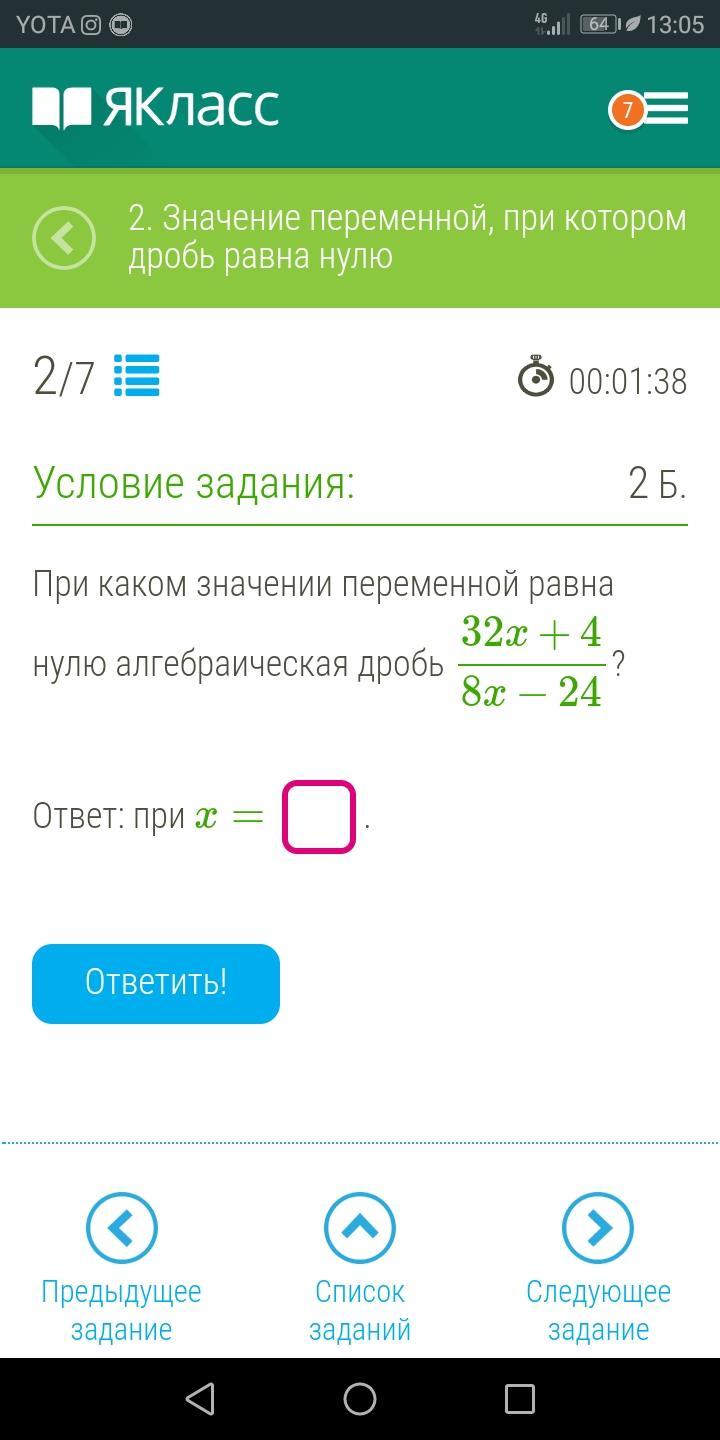Tap the ЯКласс logo to go home

(156, 108)
